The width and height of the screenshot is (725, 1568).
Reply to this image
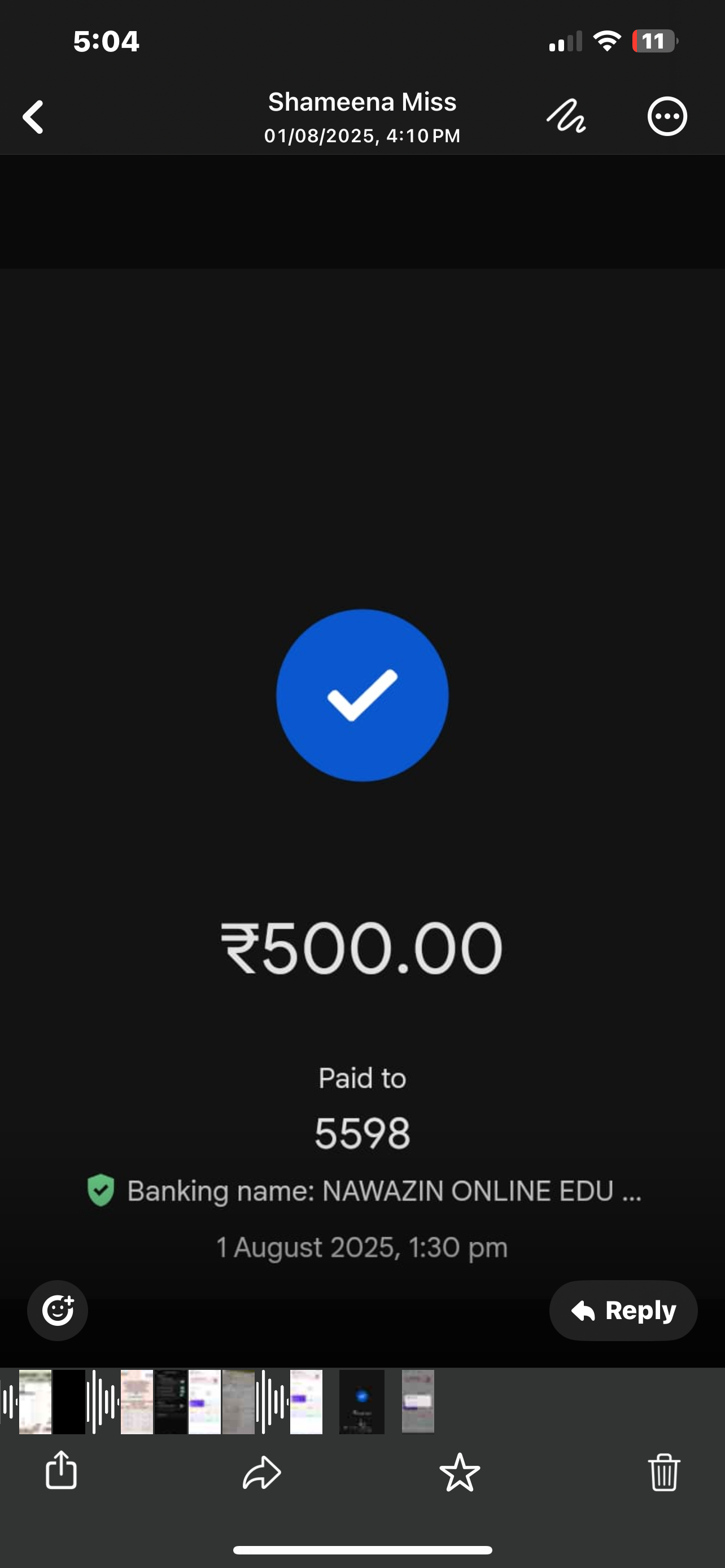pos(623,1311)
